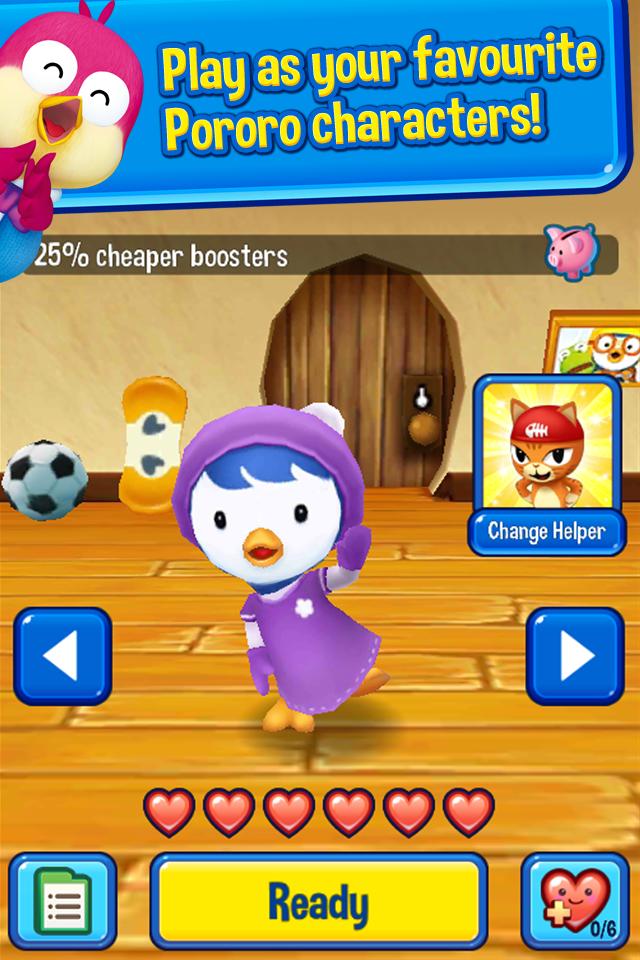
Task: Switch to the previous character
Action: (x=62, y=656)
